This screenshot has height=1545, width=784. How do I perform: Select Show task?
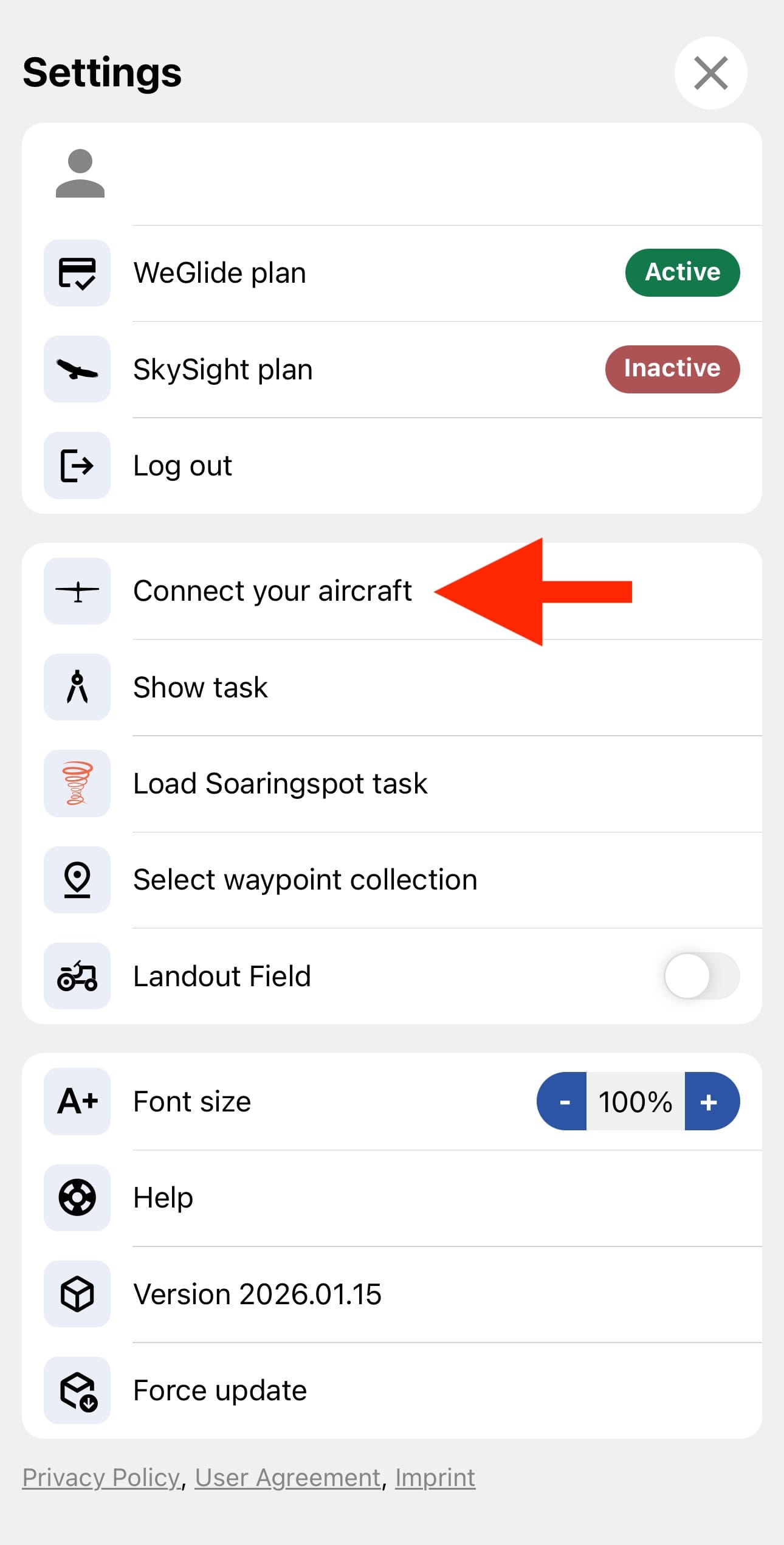(x=201, y=688)
